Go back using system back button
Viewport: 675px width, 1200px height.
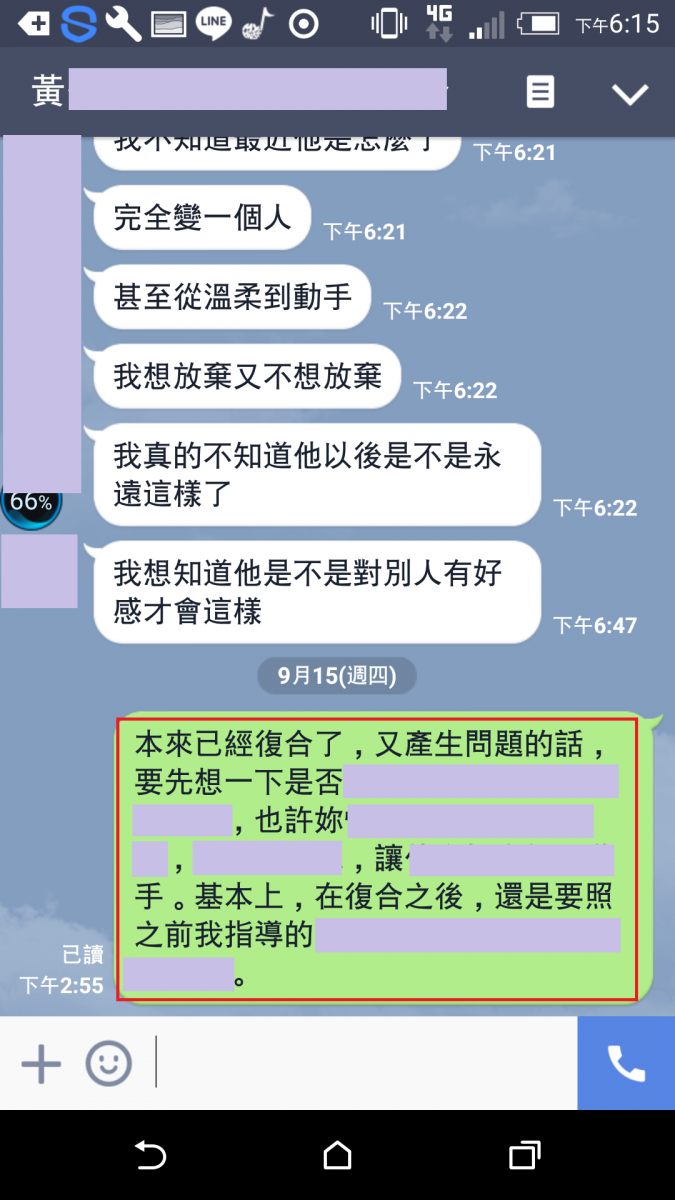tap(150, 1156)
